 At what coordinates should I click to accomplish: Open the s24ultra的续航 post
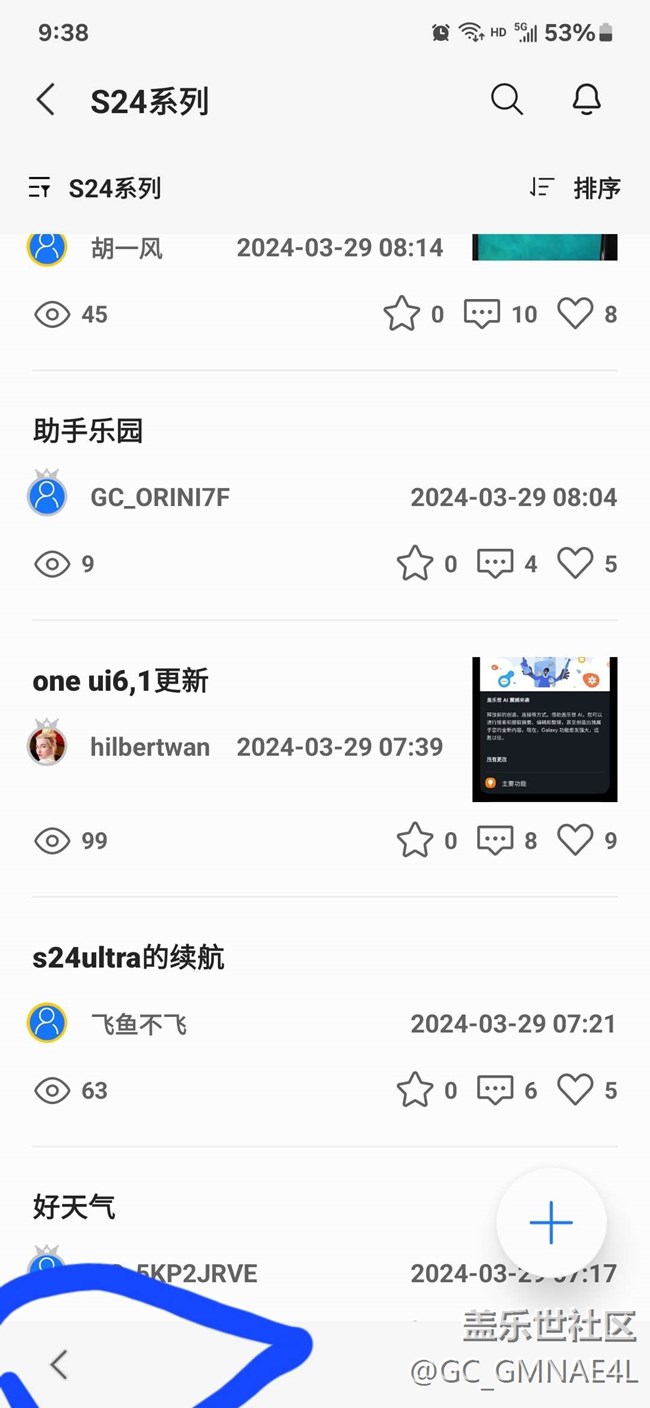[128, 958]
